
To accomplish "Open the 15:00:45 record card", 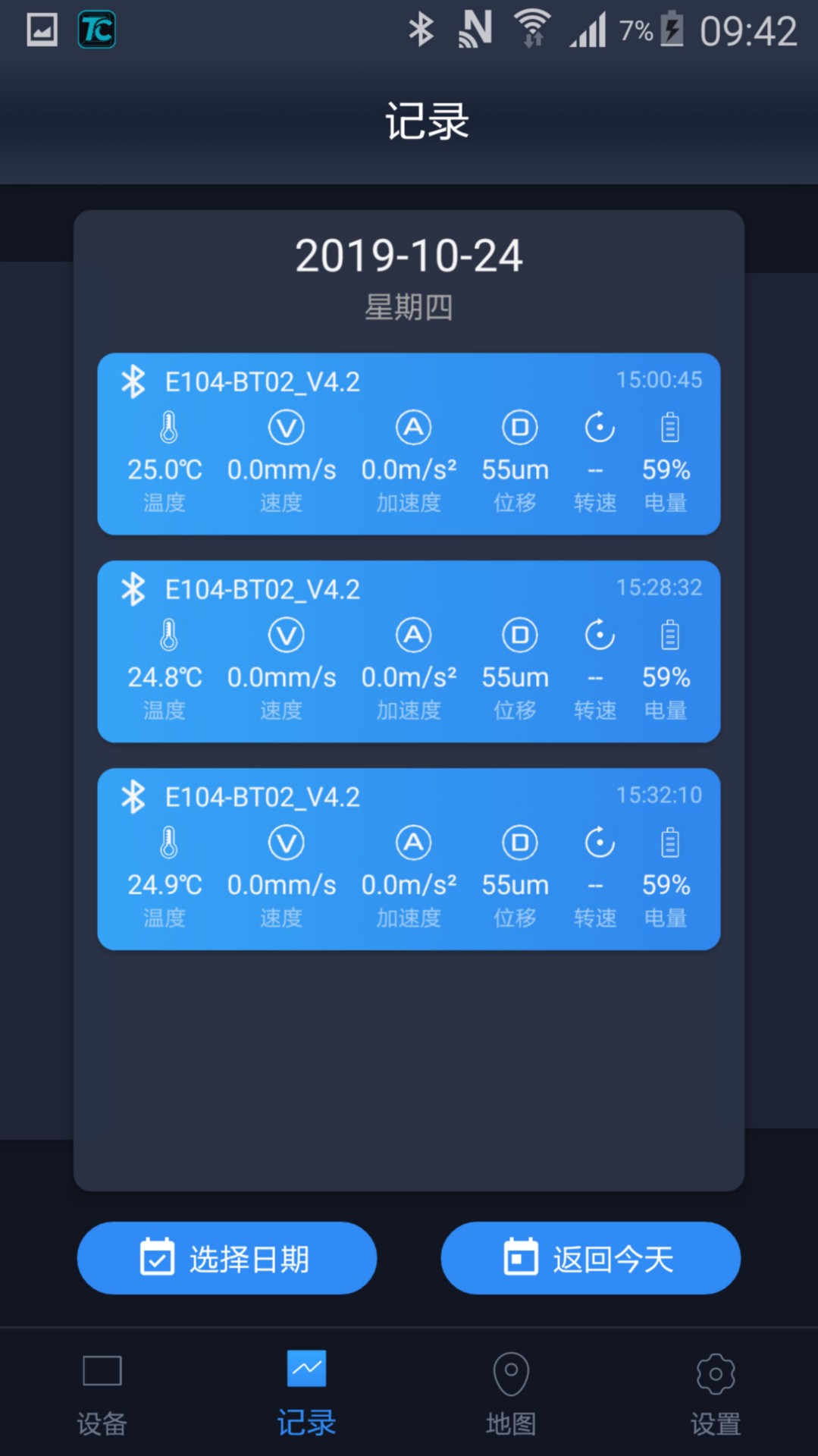I will pyautogui.click(x=409, y=444).
